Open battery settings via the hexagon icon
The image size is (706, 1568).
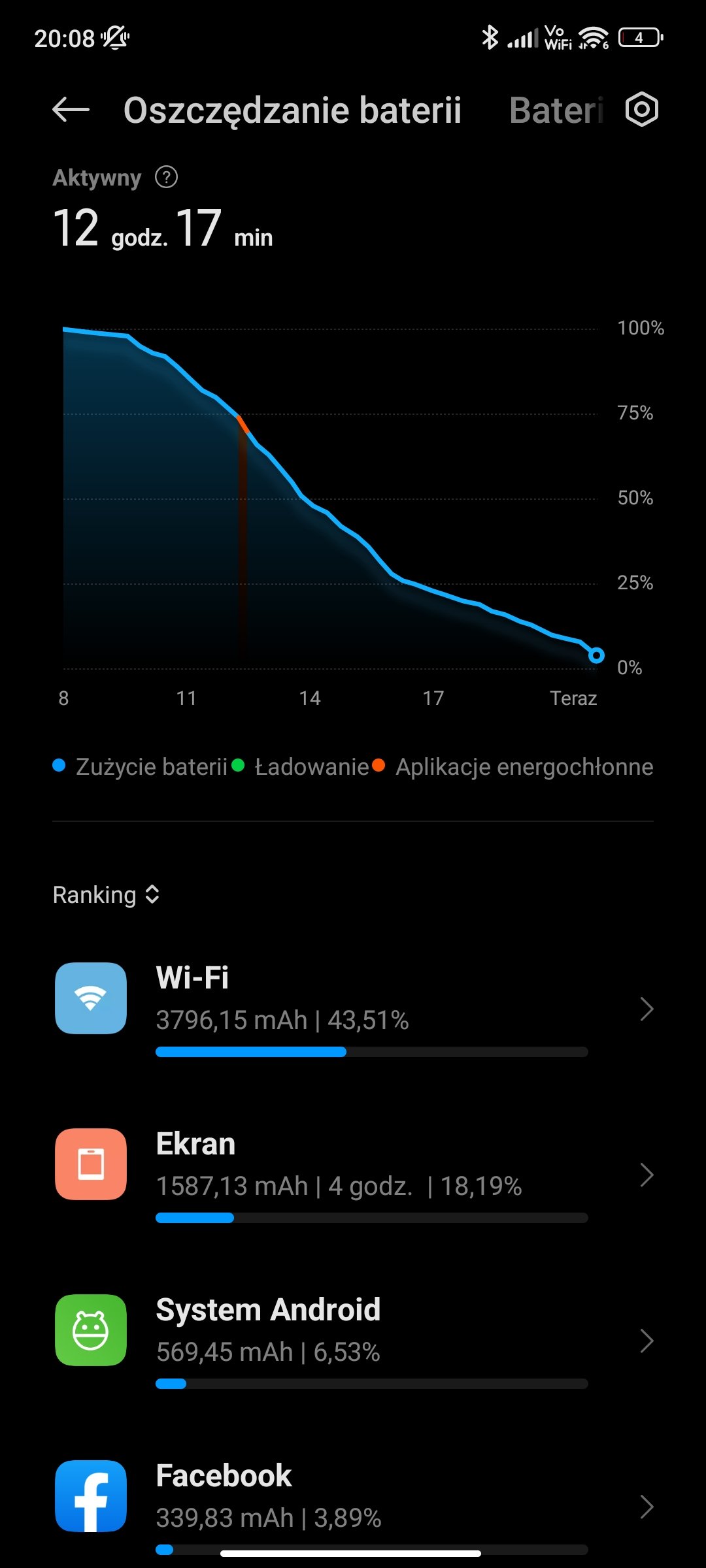coord(641,110)
